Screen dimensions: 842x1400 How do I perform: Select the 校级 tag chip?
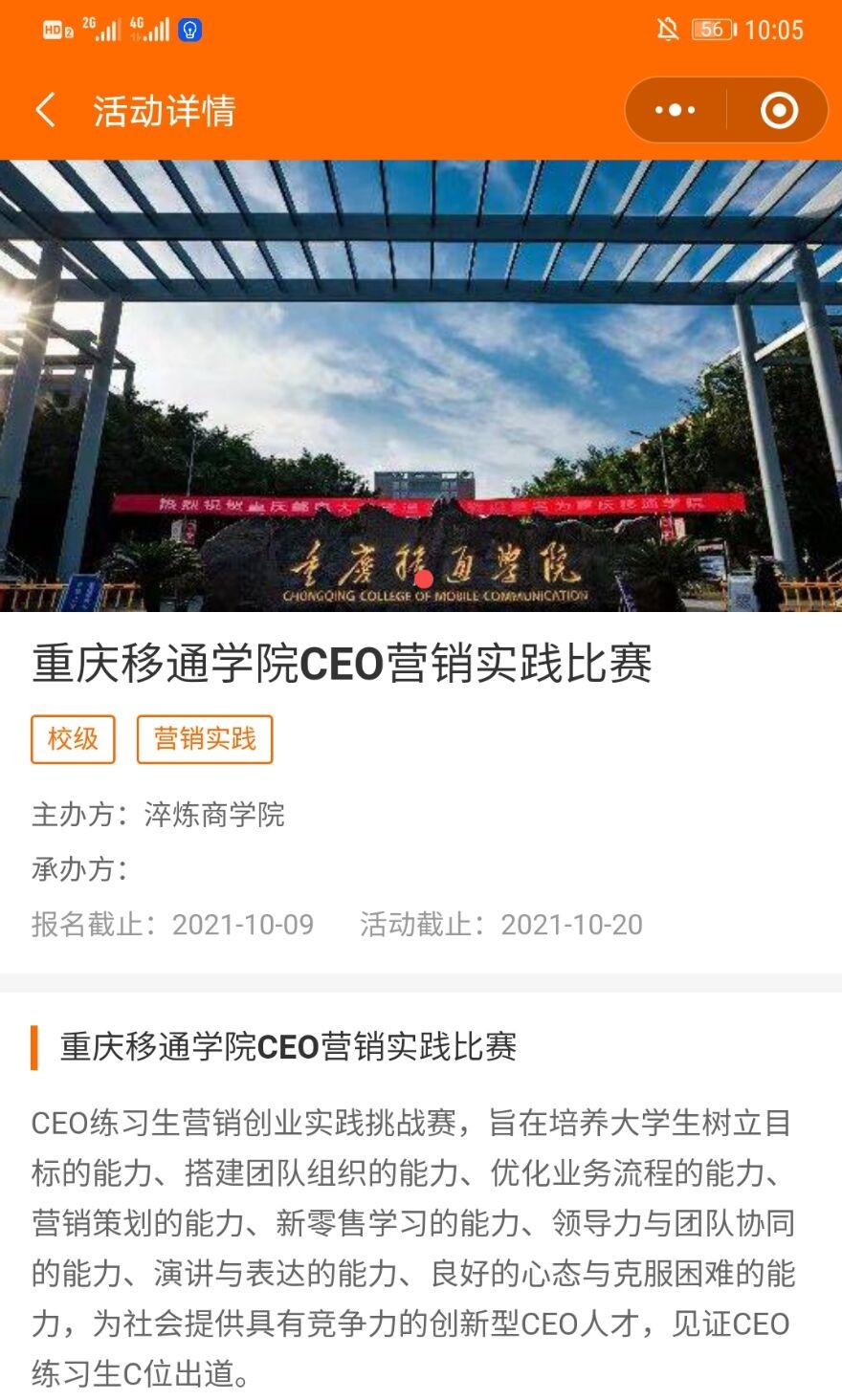click(x=73, y=739)
